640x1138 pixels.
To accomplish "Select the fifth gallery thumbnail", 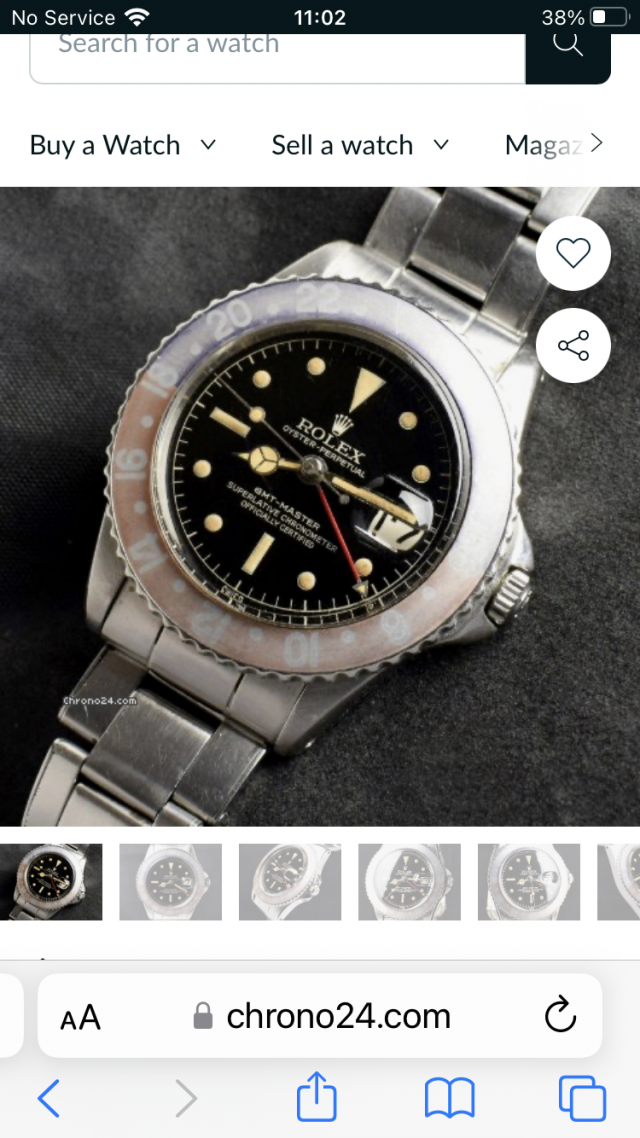I will [528, 881].
